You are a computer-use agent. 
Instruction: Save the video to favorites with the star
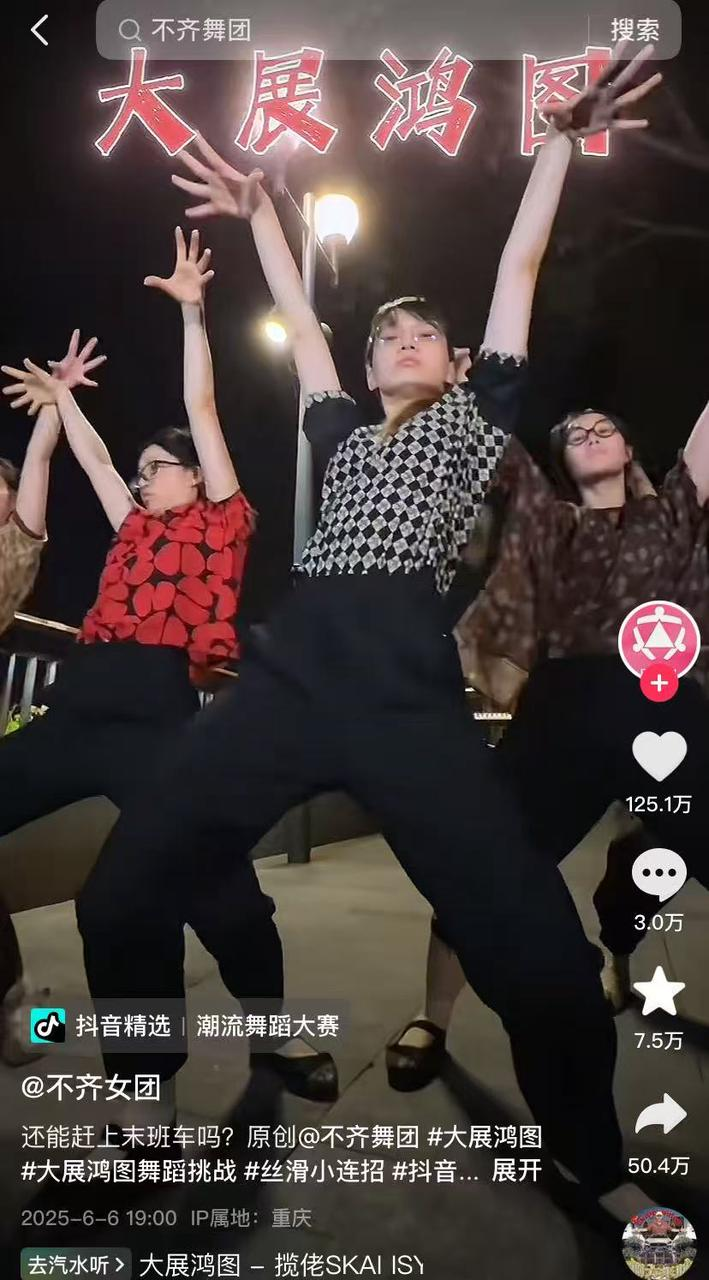[659, 992]
